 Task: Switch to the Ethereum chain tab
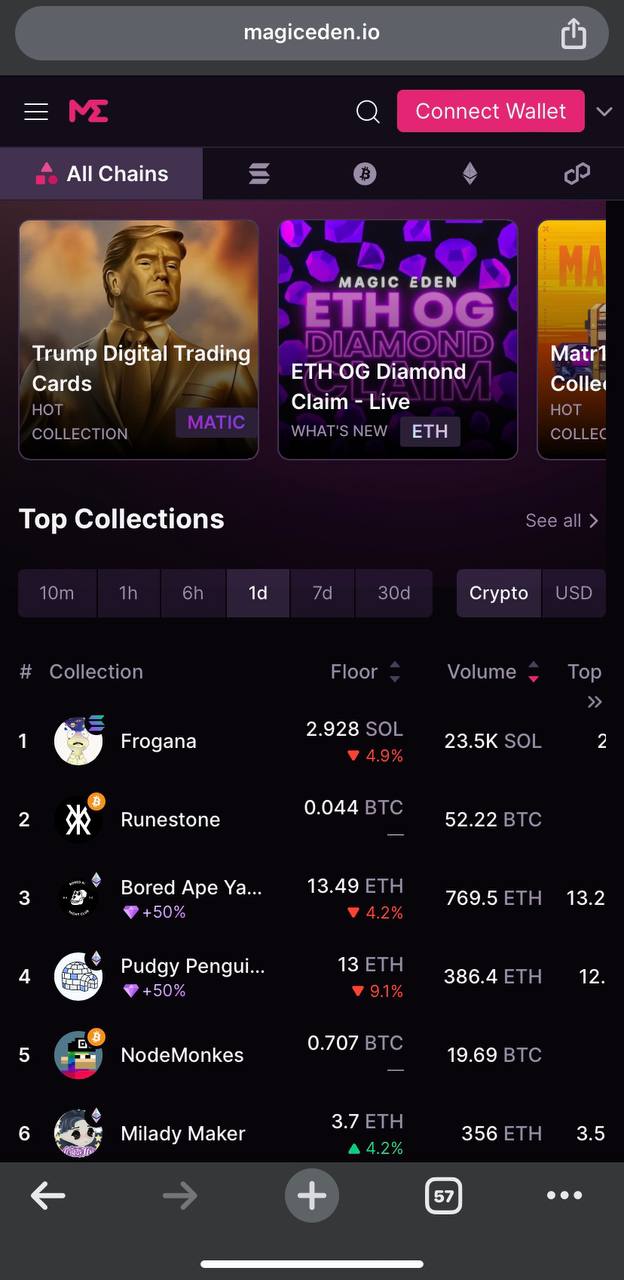470,174
